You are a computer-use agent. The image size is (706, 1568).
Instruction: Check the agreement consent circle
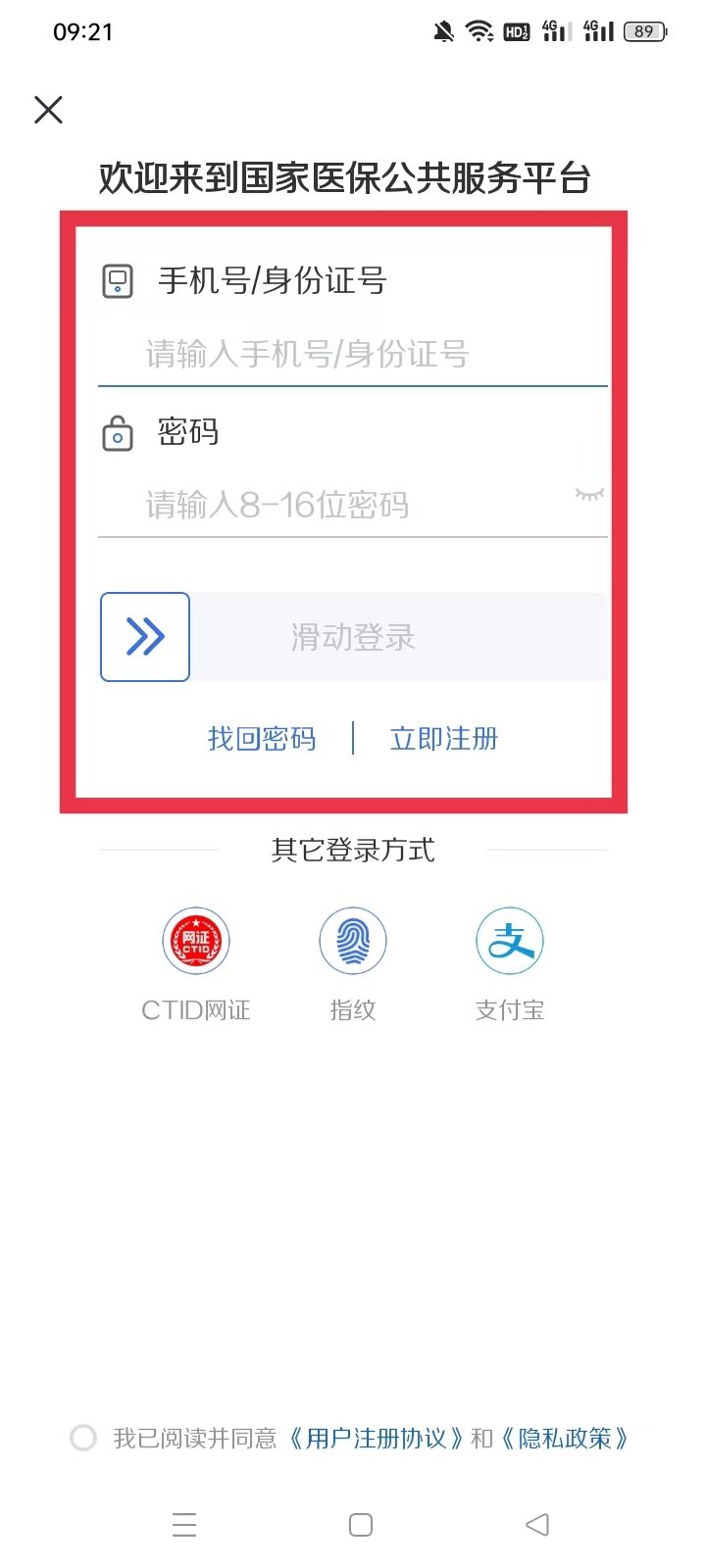coord(83,1438)
